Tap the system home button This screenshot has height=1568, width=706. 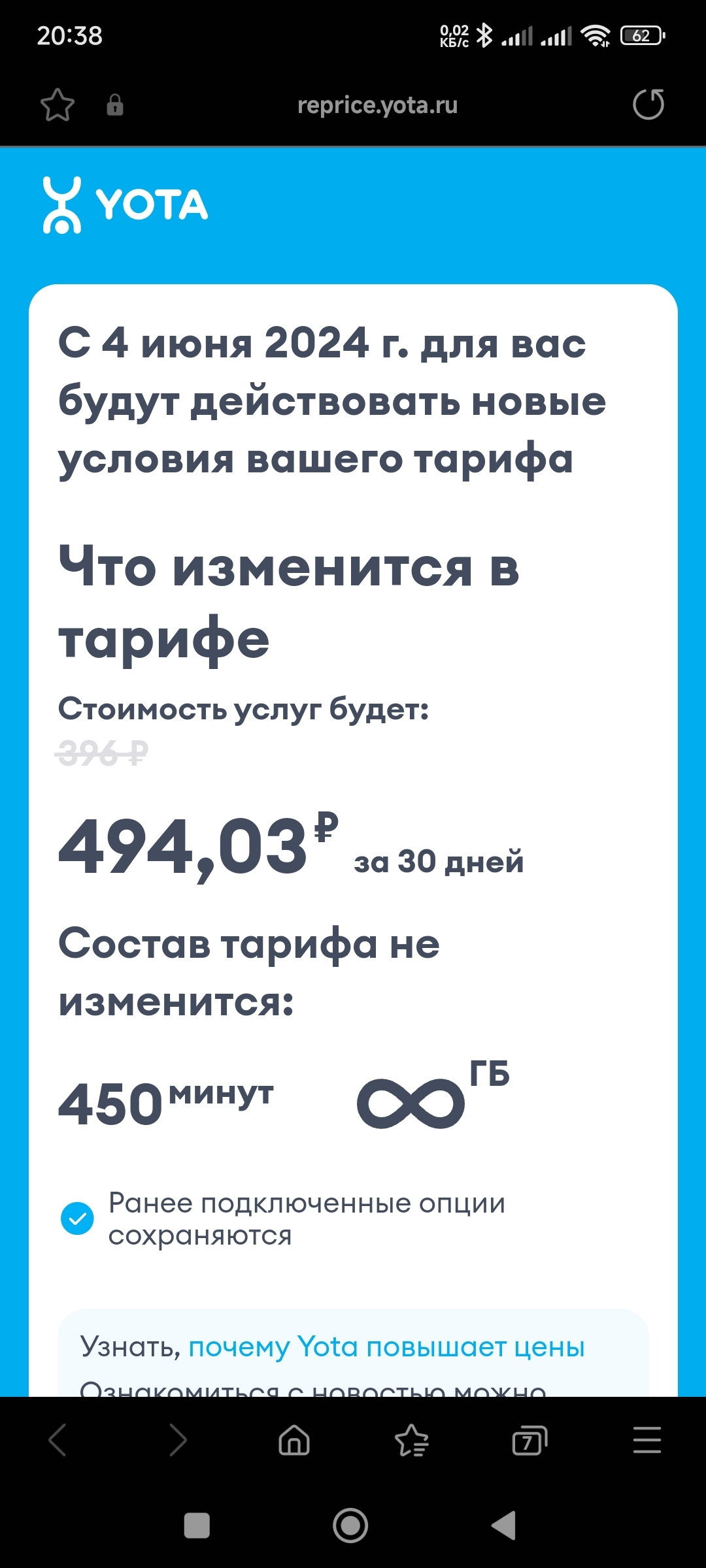(350, 1526)
